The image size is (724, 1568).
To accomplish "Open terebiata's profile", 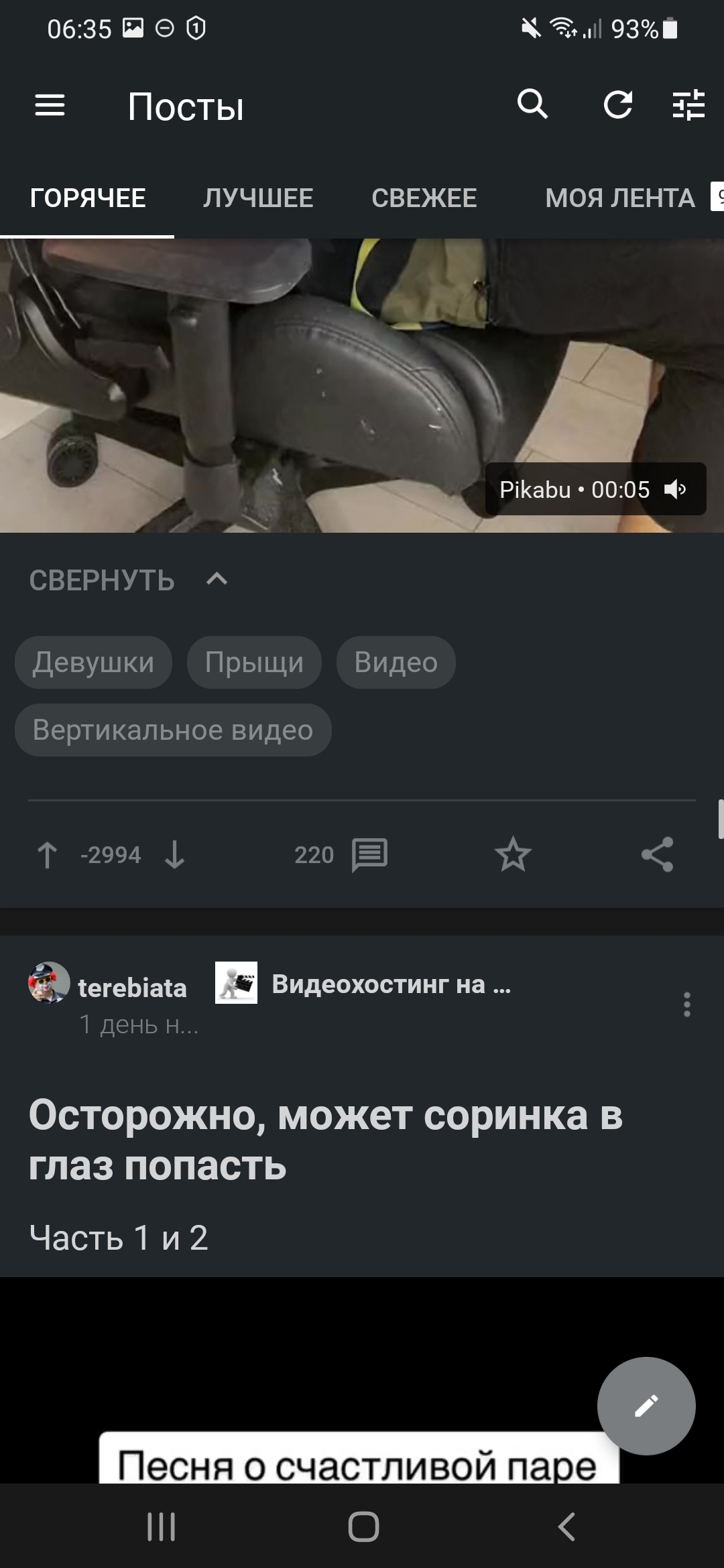I will coord(131,988).
